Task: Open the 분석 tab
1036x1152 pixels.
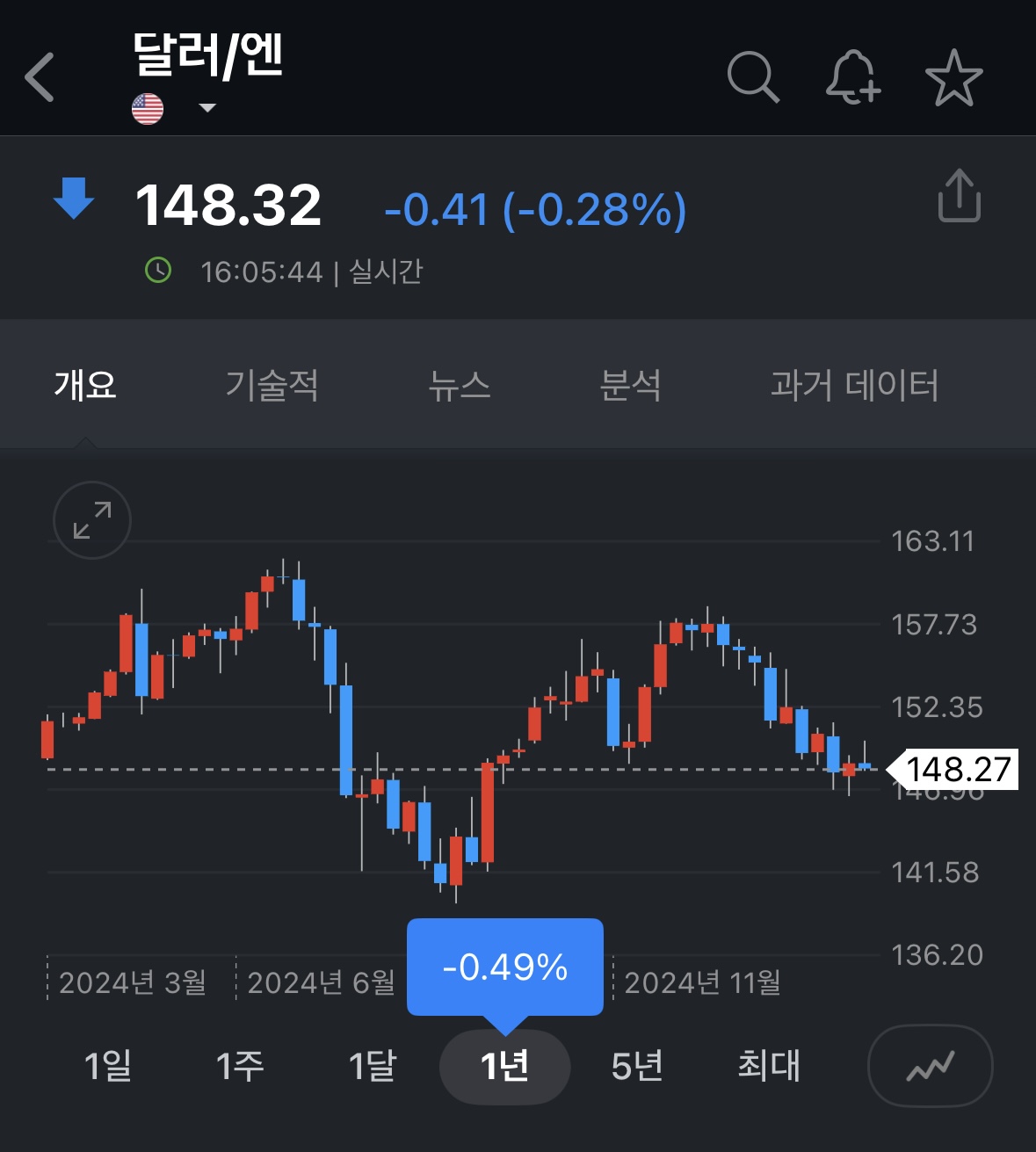Action: tap(630, 385)
